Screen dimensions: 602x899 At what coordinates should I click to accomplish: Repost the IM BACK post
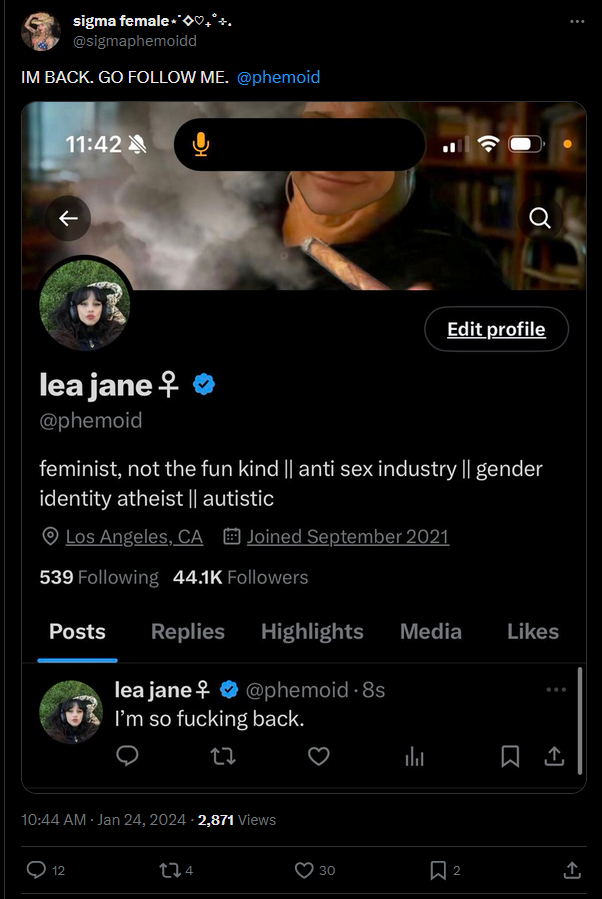pos(168,870)
